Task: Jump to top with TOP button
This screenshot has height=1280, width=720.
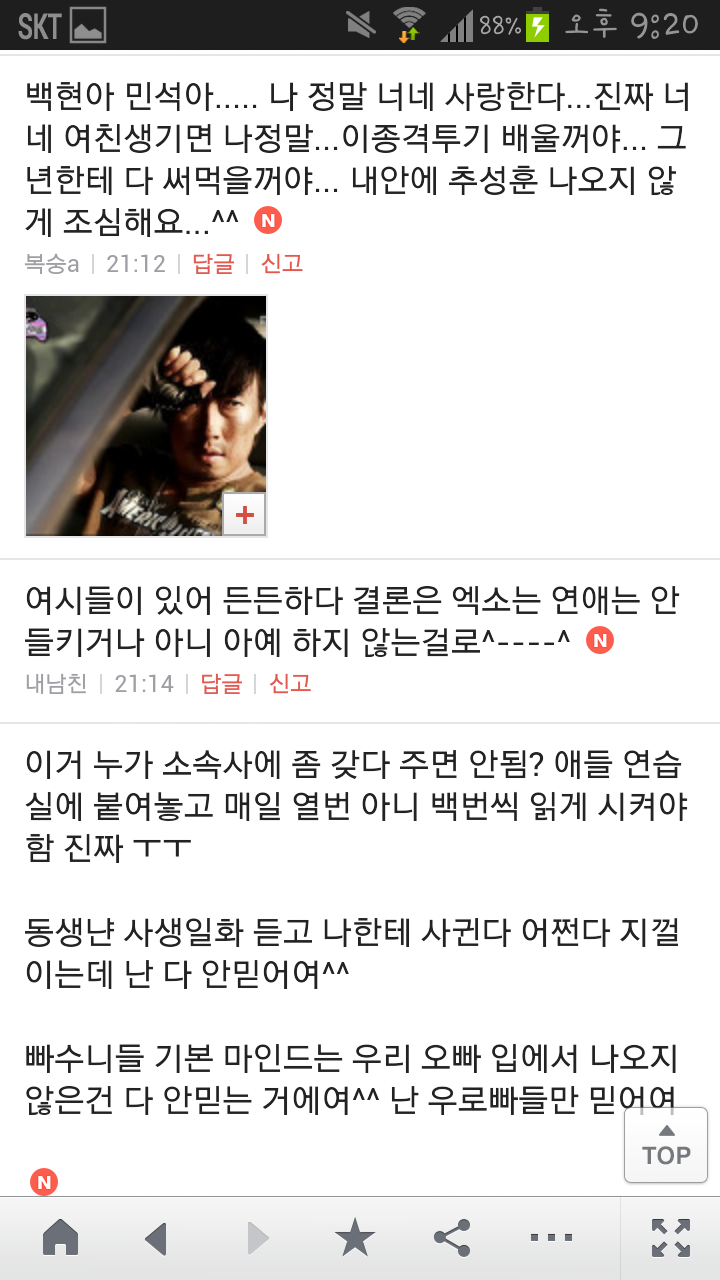Action: [x=666, y=1146]
